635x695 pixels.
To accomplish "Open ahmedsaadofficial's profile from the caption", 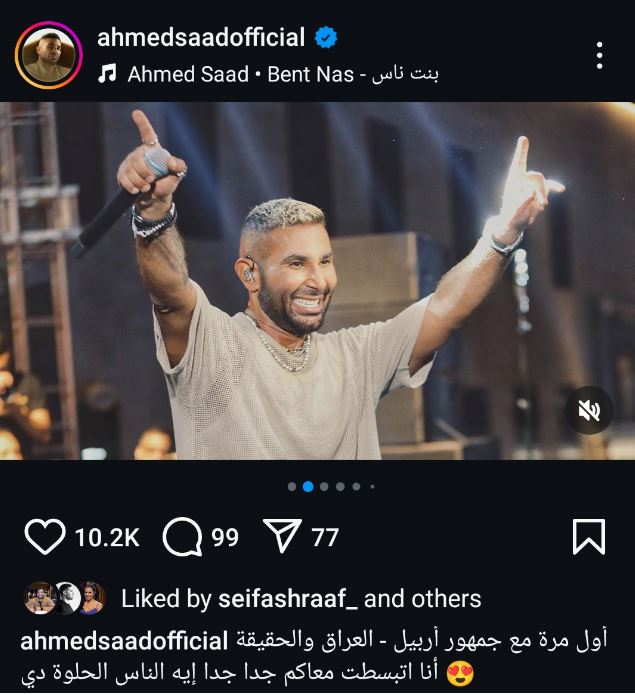I will point(124,639).
